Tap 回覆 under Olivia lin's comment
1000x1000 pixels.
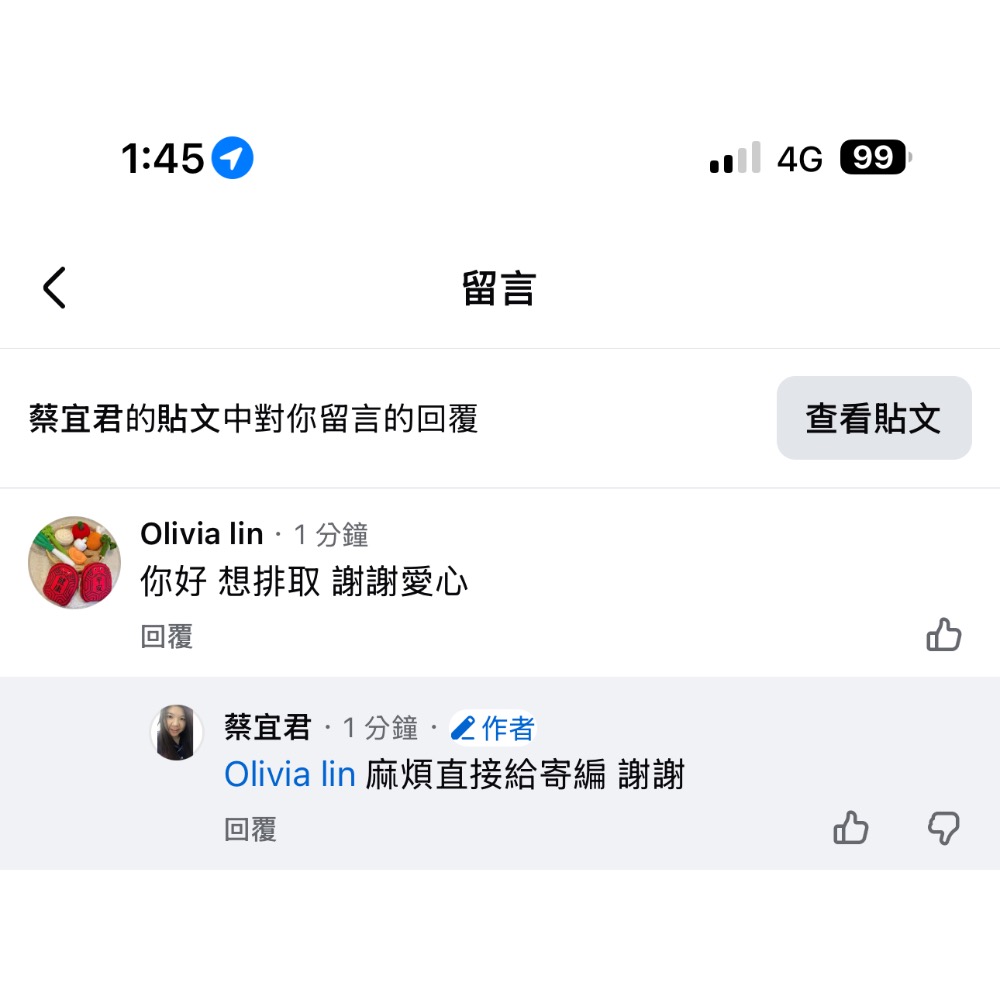(x=166, y=636)
